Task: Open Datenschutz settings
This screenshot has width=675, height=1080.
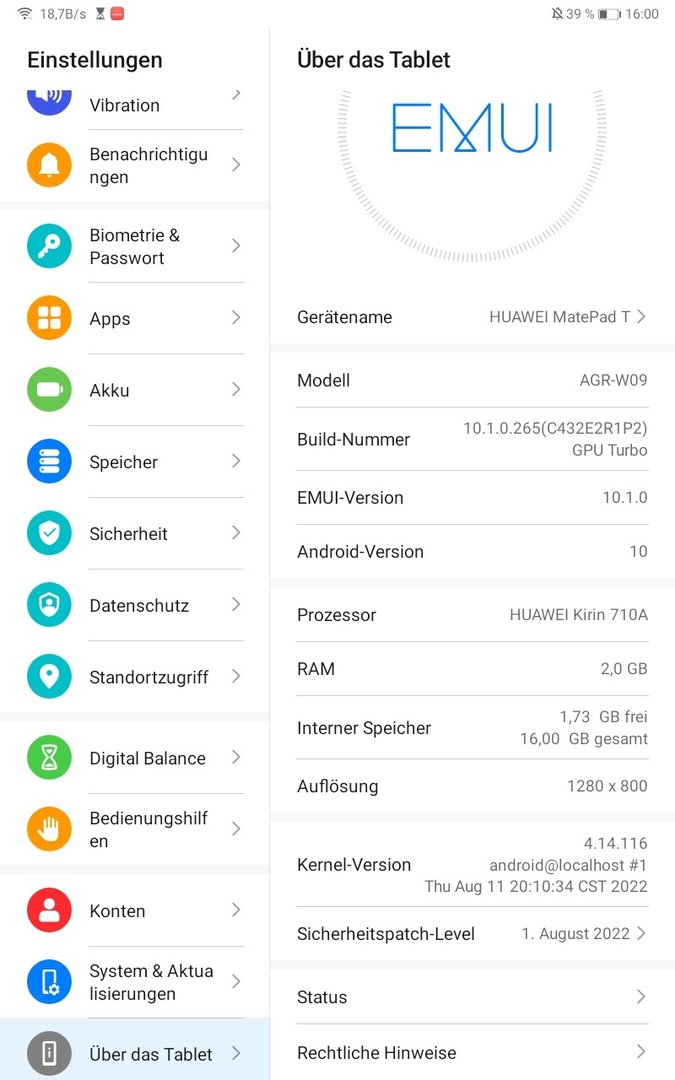Action: (x=135, y=606)
